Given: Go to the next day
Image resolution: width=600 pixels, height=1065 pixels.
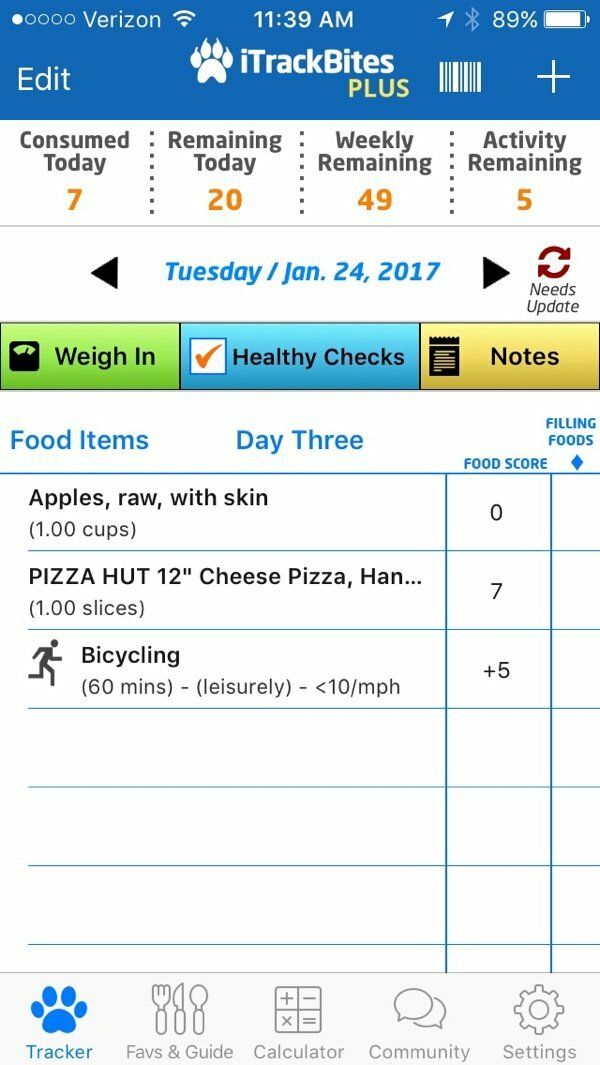Looking at the screenshot, I should (496, 273).
